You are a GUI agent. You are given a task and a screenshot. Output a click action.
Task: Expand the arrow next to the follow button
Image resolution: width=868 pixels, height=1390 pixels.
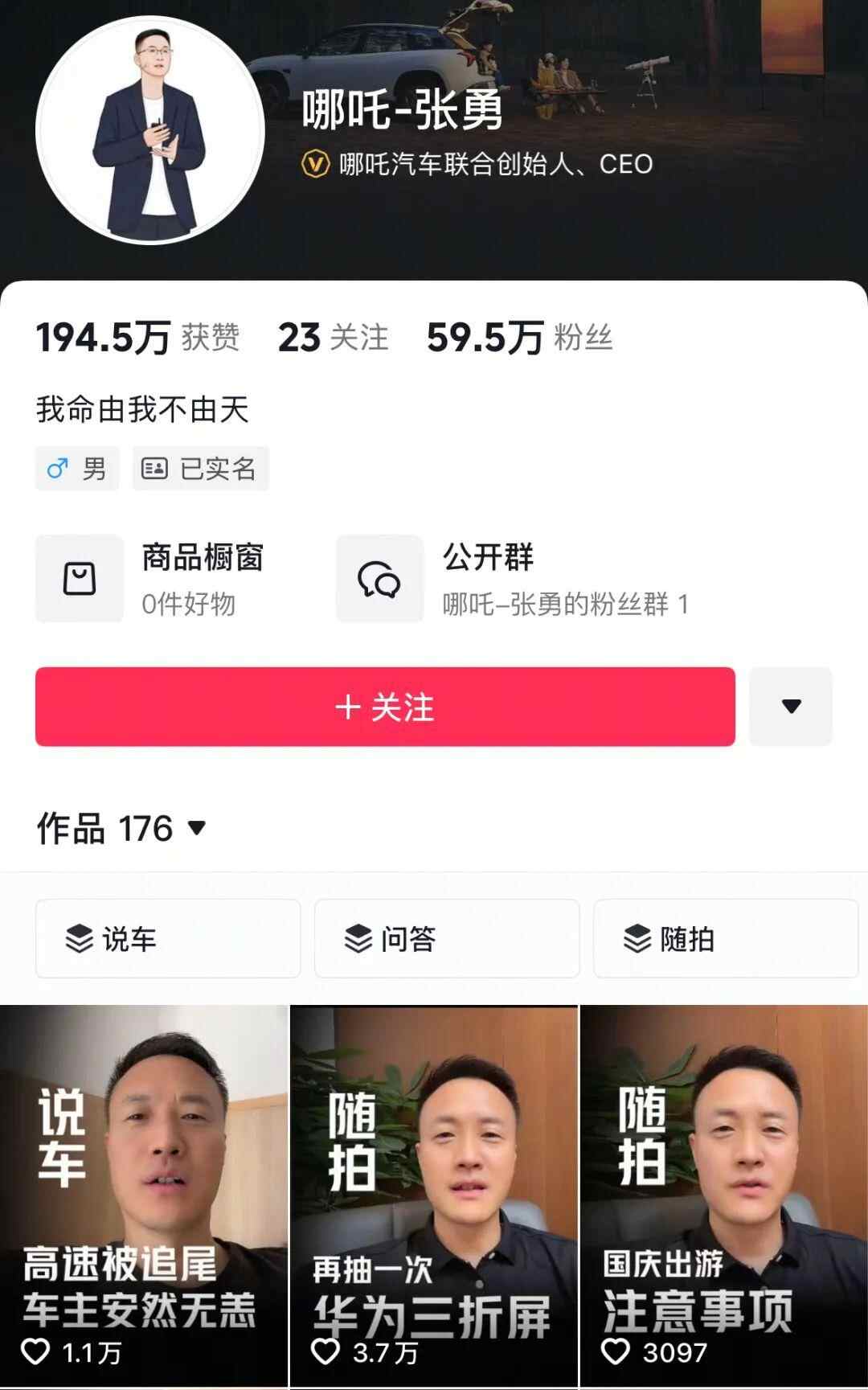[x=791, y=707]
